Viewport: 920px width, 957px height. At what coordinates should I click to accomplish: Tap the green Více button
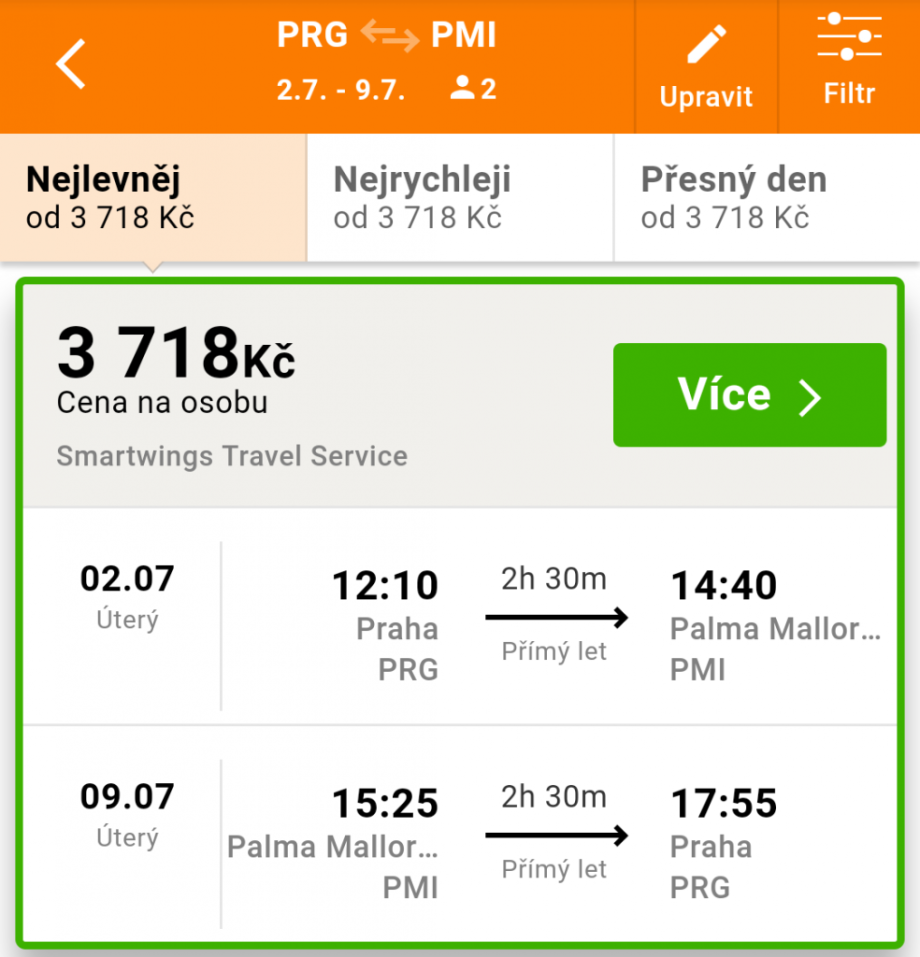(749, 395)
